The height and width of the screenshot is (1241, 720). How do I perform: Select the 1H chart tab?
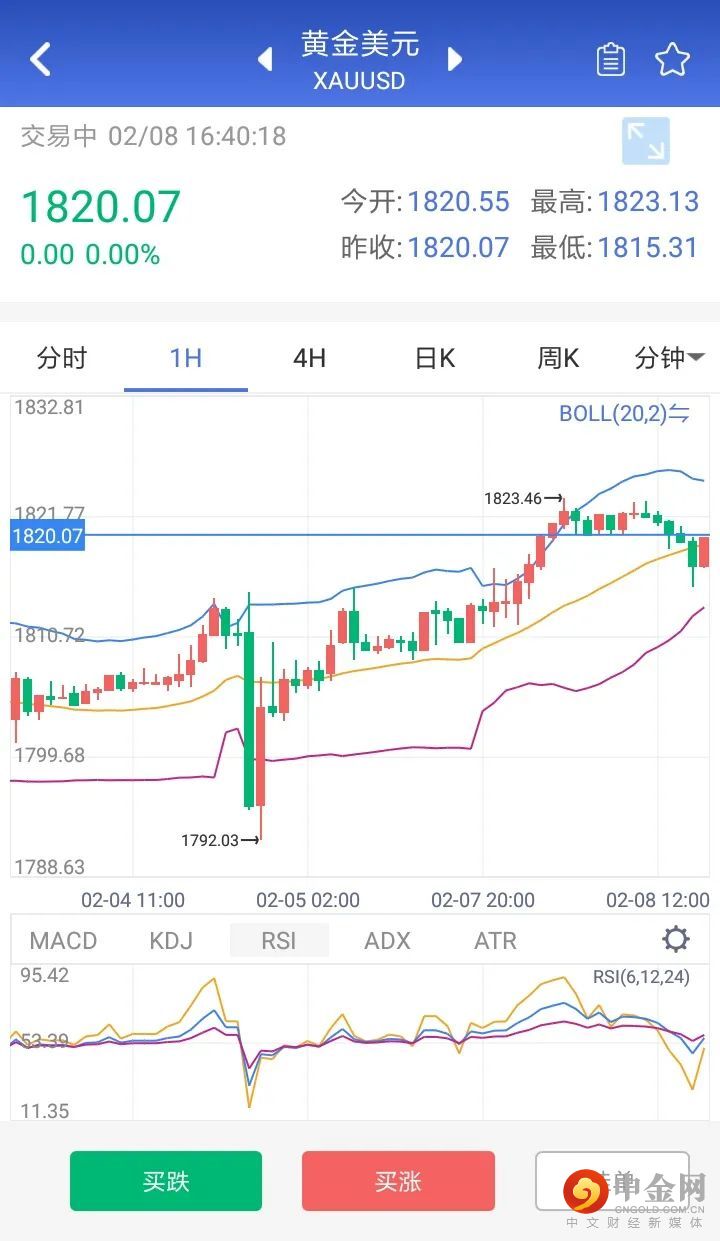pos(186,358)
